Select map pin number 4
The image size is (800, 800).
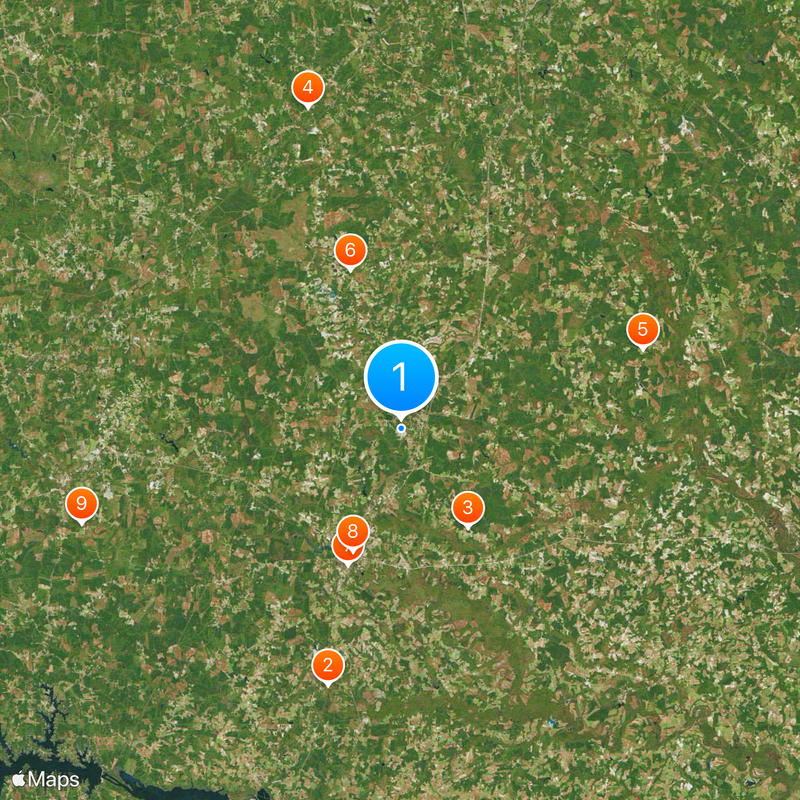point(308,88)
